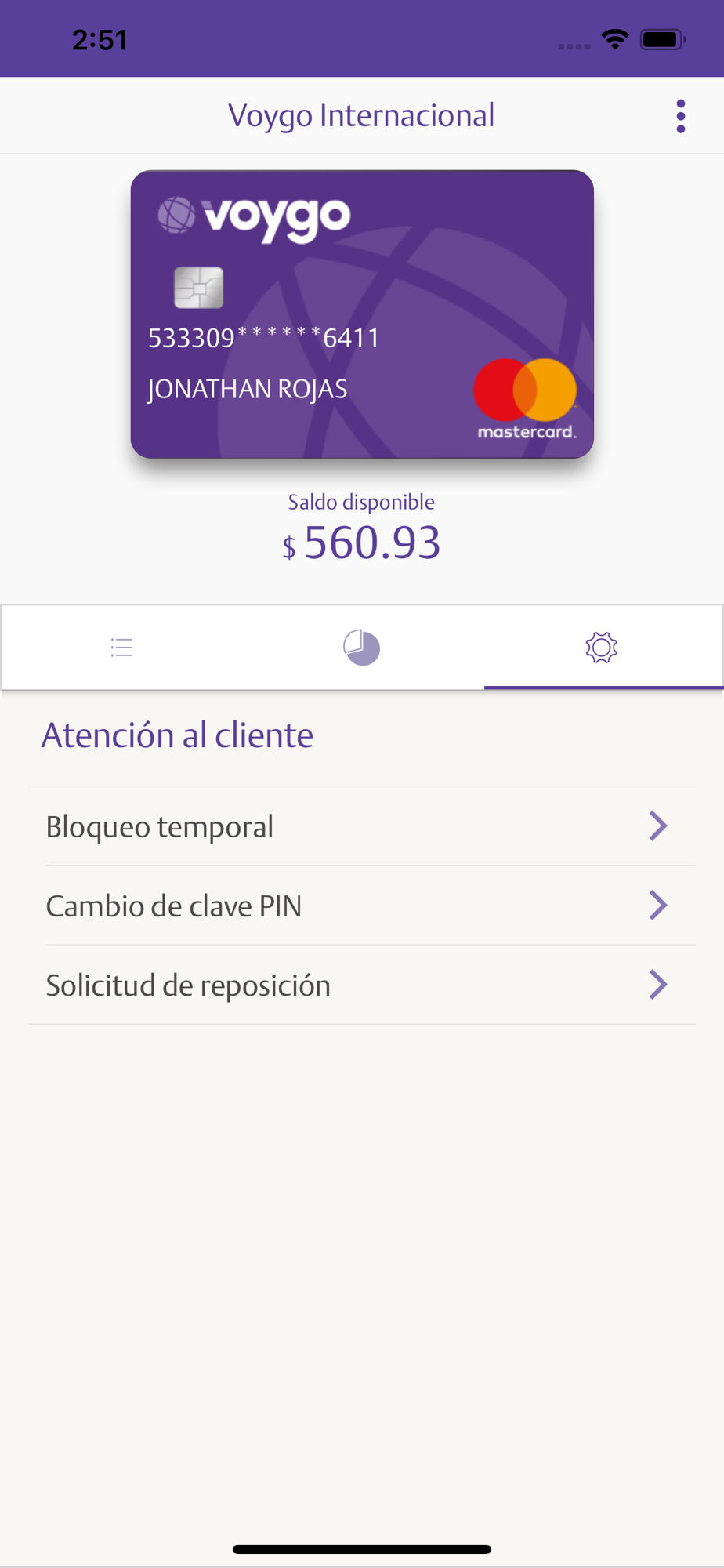Viewport: 724px width, 1568px height.
Task: Open Cambio de clave PIN
Action: pos(362,906)
